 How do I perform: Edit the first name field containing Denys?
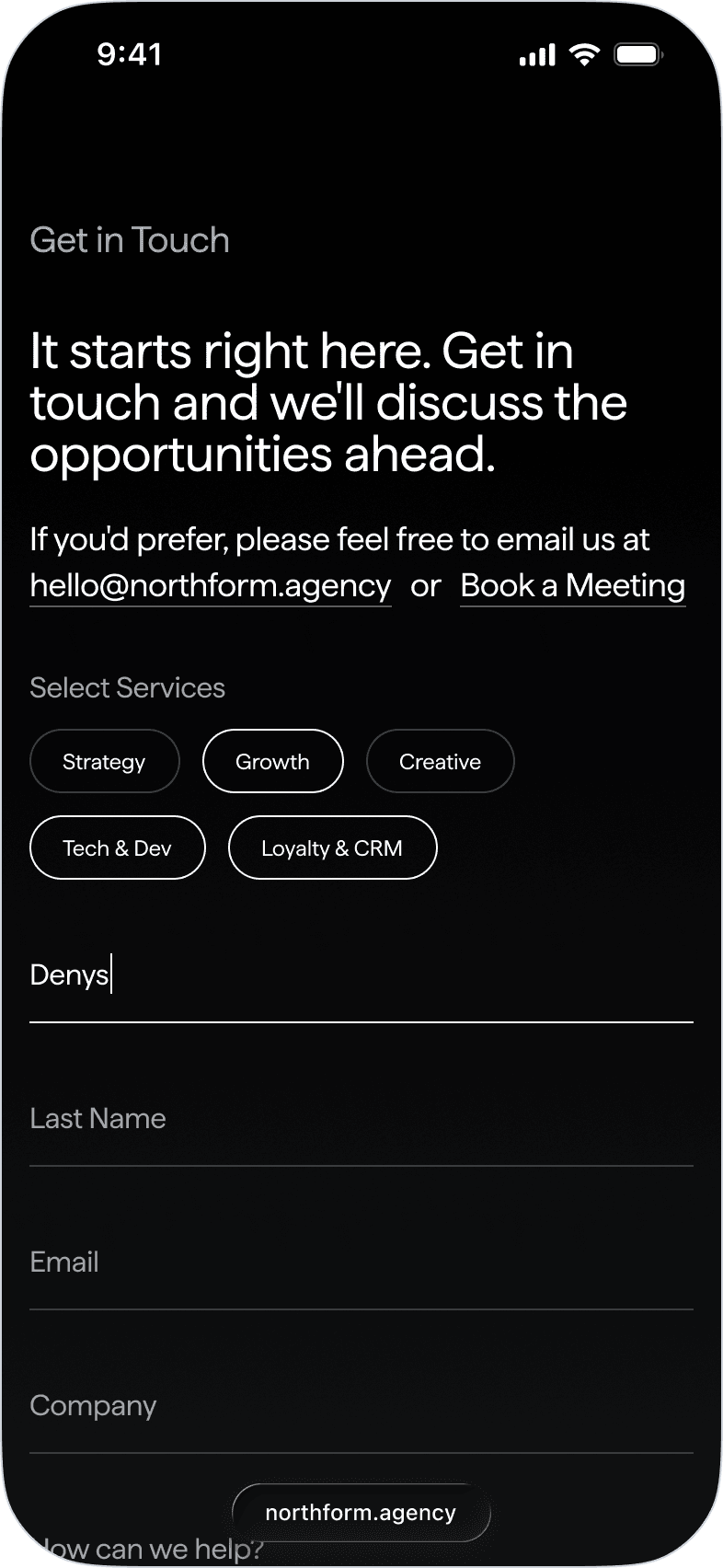[x=361, y=976]
